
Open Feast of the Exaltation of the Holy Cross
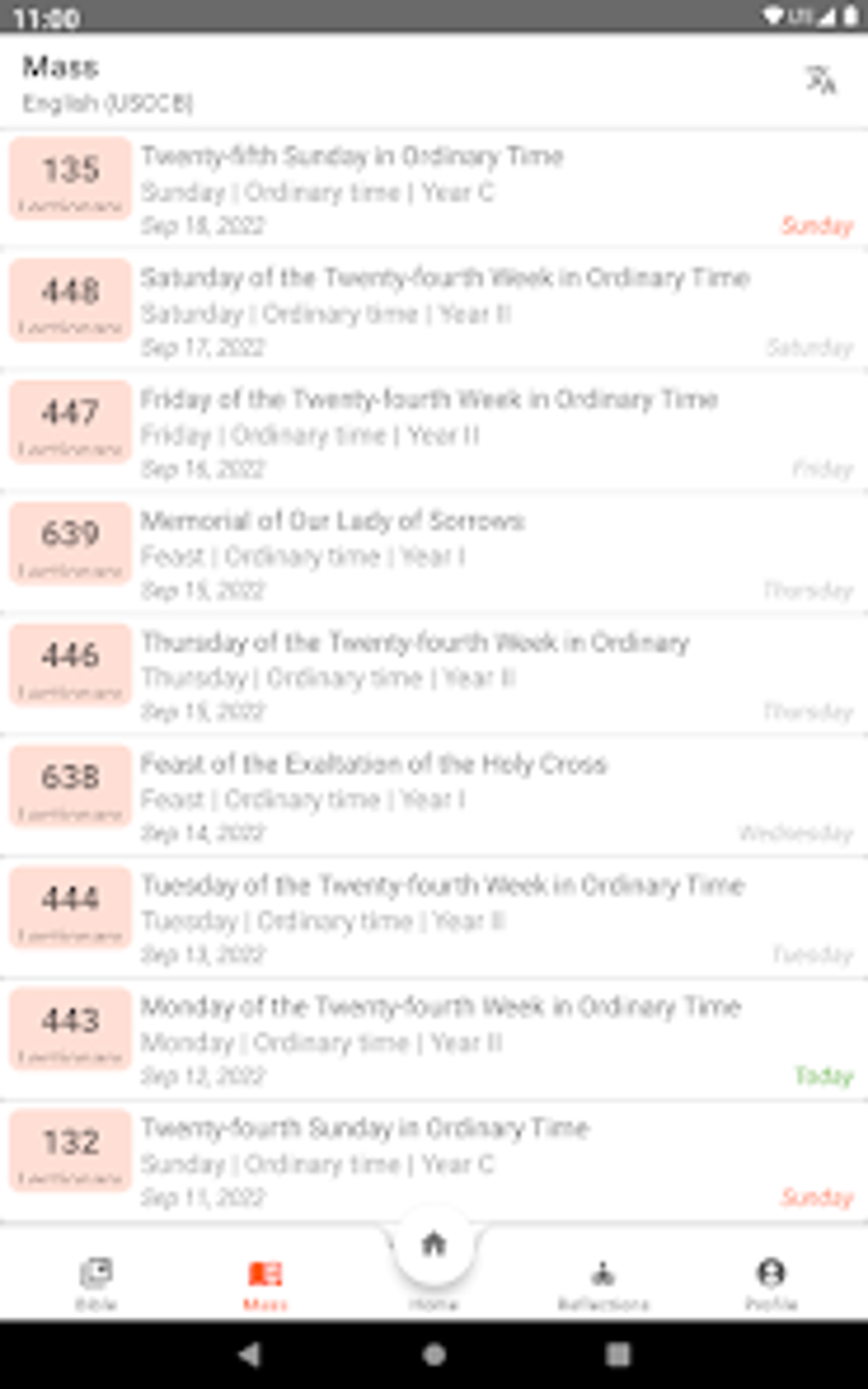click(434, 797)
